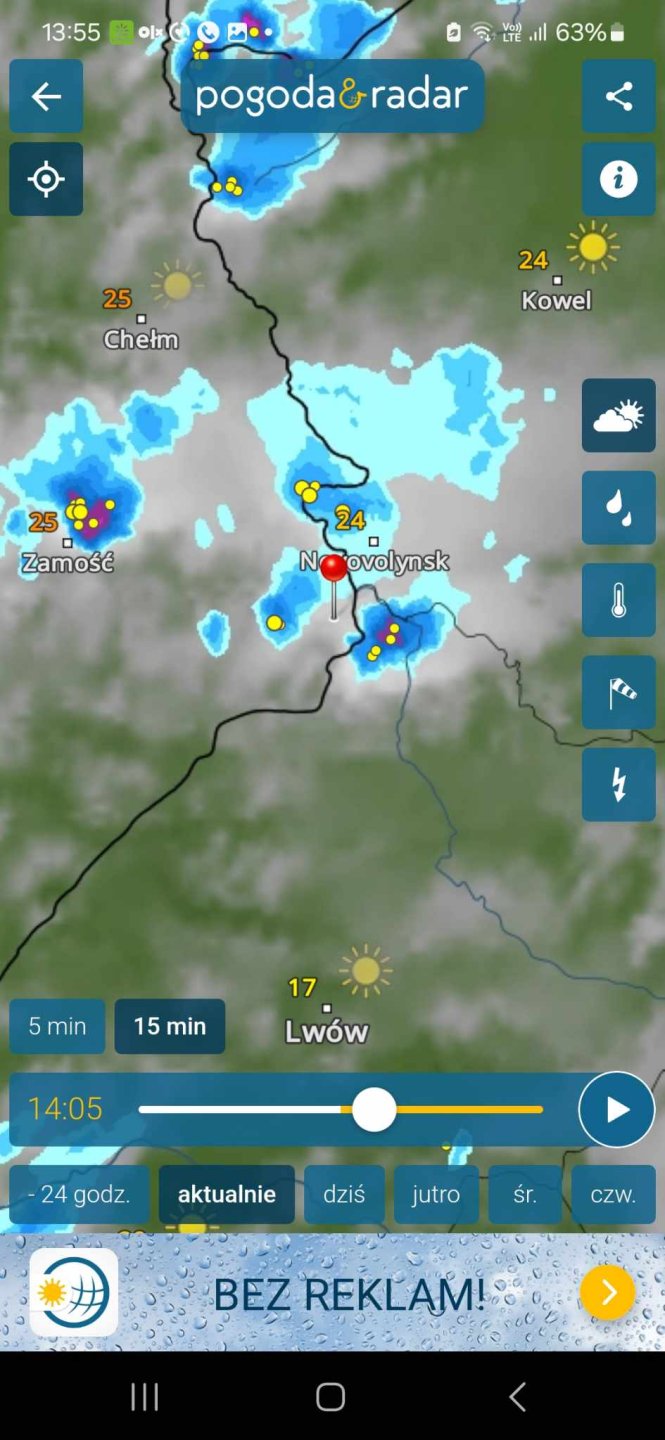Show the temperature thermometer layer

coord(619,600)
